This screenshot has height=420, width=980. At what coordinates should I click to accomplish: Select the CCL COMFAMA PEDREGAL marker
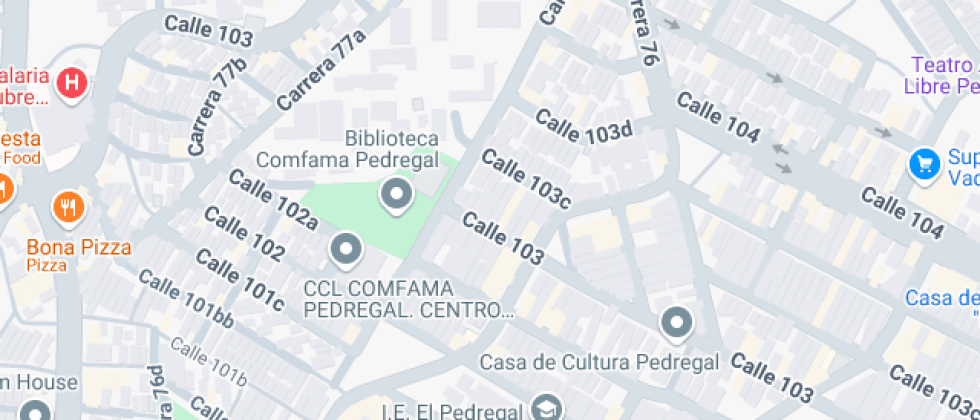click(x=347, y=249)
